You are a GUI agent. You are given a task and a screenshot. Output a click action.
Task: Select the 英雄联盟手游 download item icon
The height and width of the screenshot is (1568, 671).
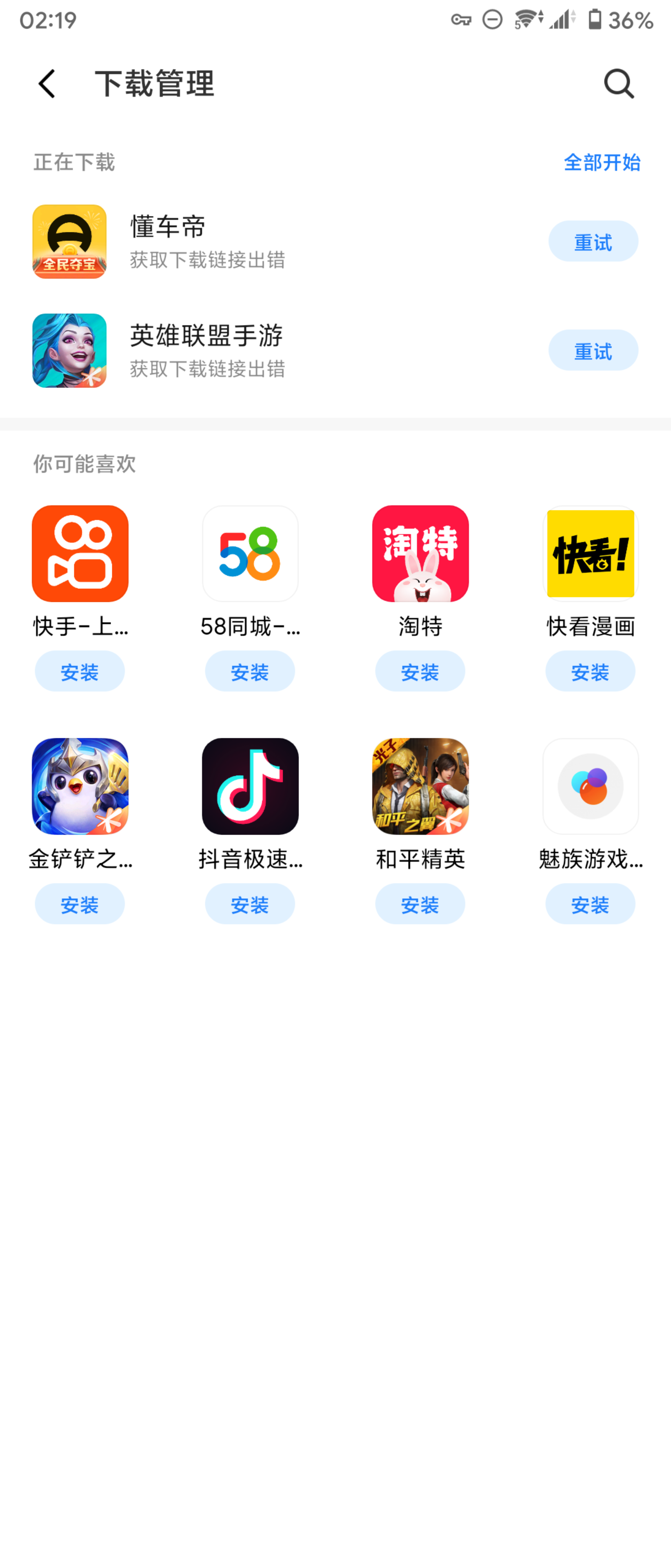click(x=69, y=350)
